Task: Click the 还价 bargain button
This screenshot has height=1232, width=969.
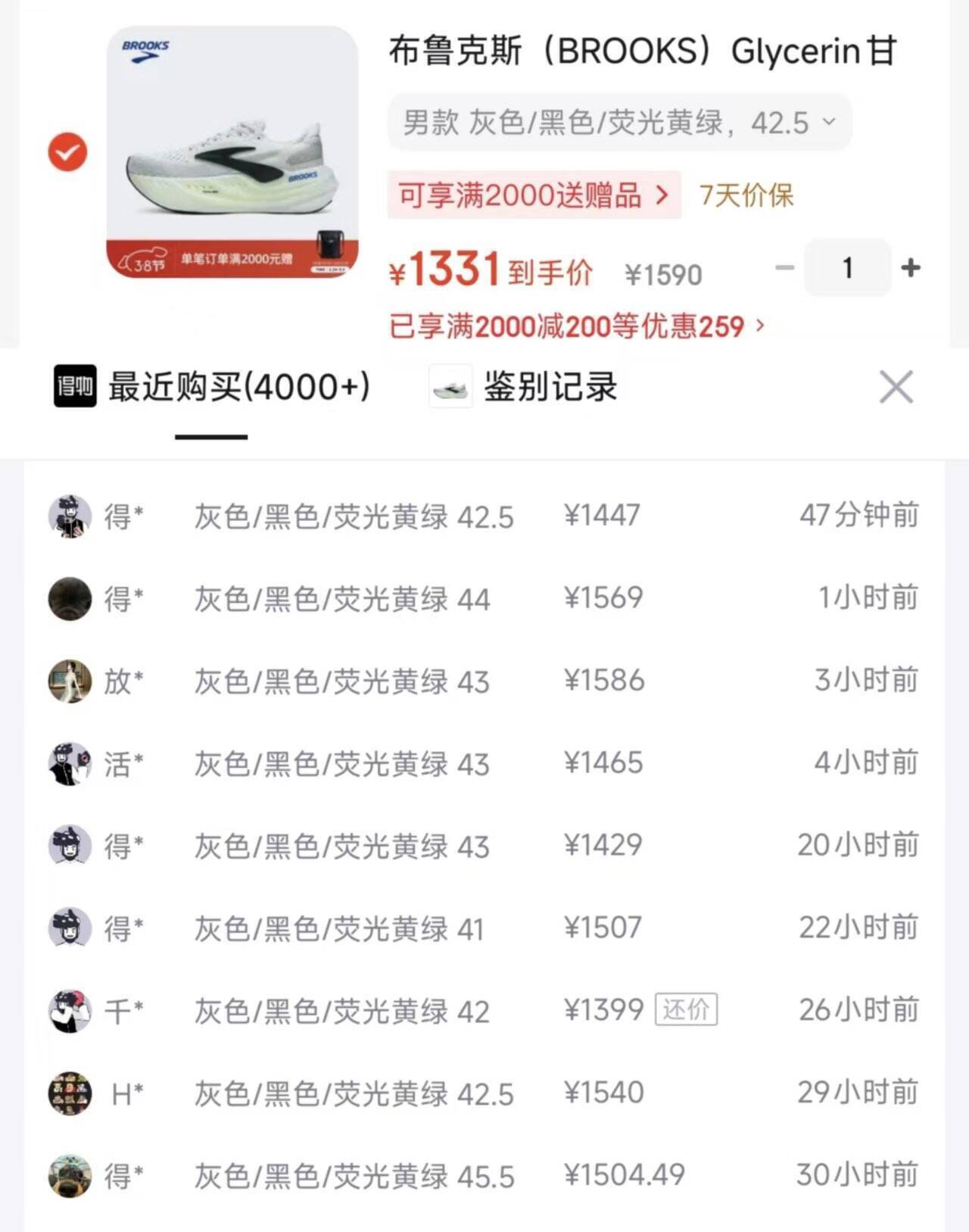Action: click(685, 1009)
